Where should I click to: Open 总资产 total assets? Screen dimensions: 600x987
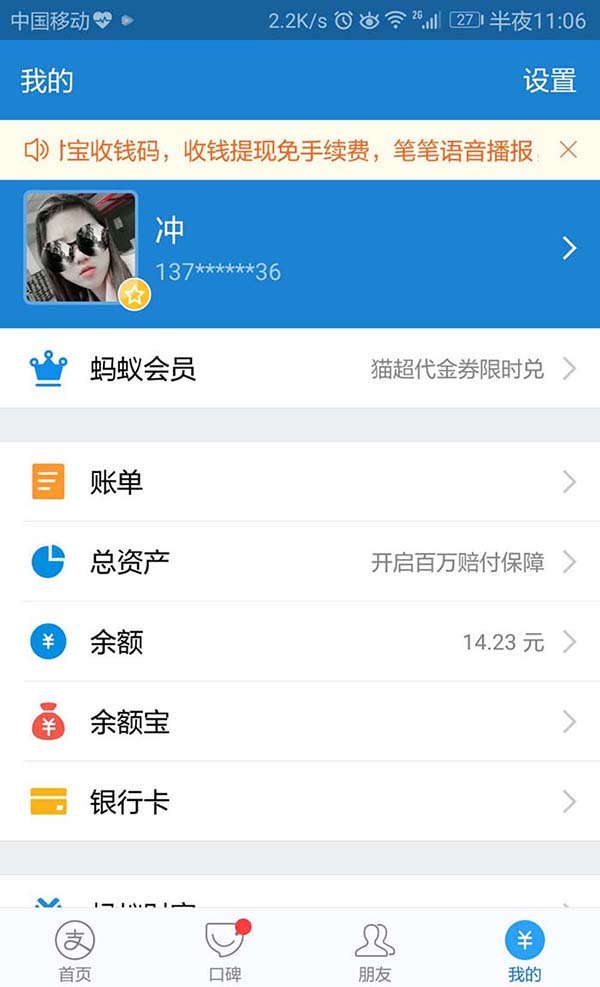click(x=300, y=562)
